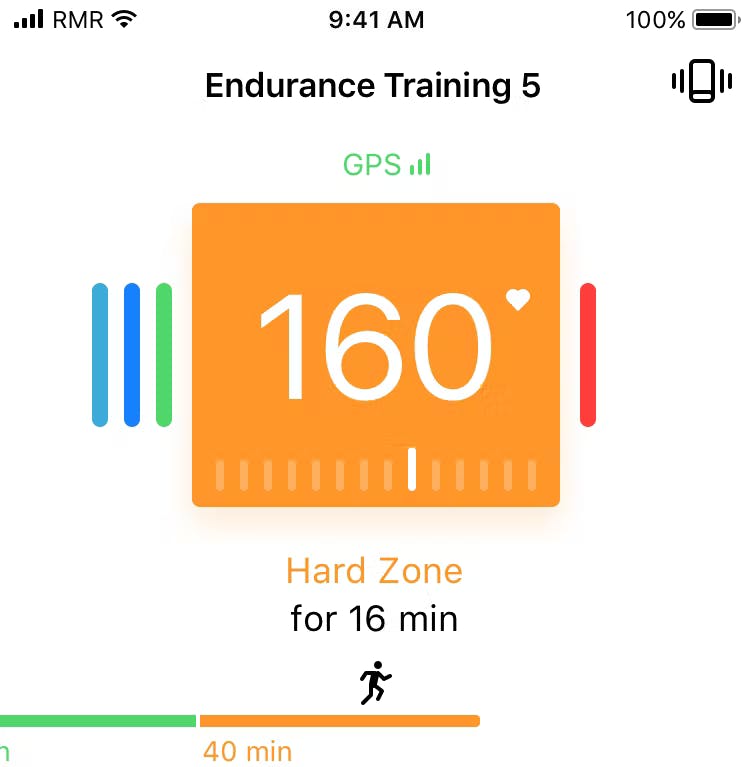
Task: Open the orange 160 heart rate card
Action: click(375, 355)
